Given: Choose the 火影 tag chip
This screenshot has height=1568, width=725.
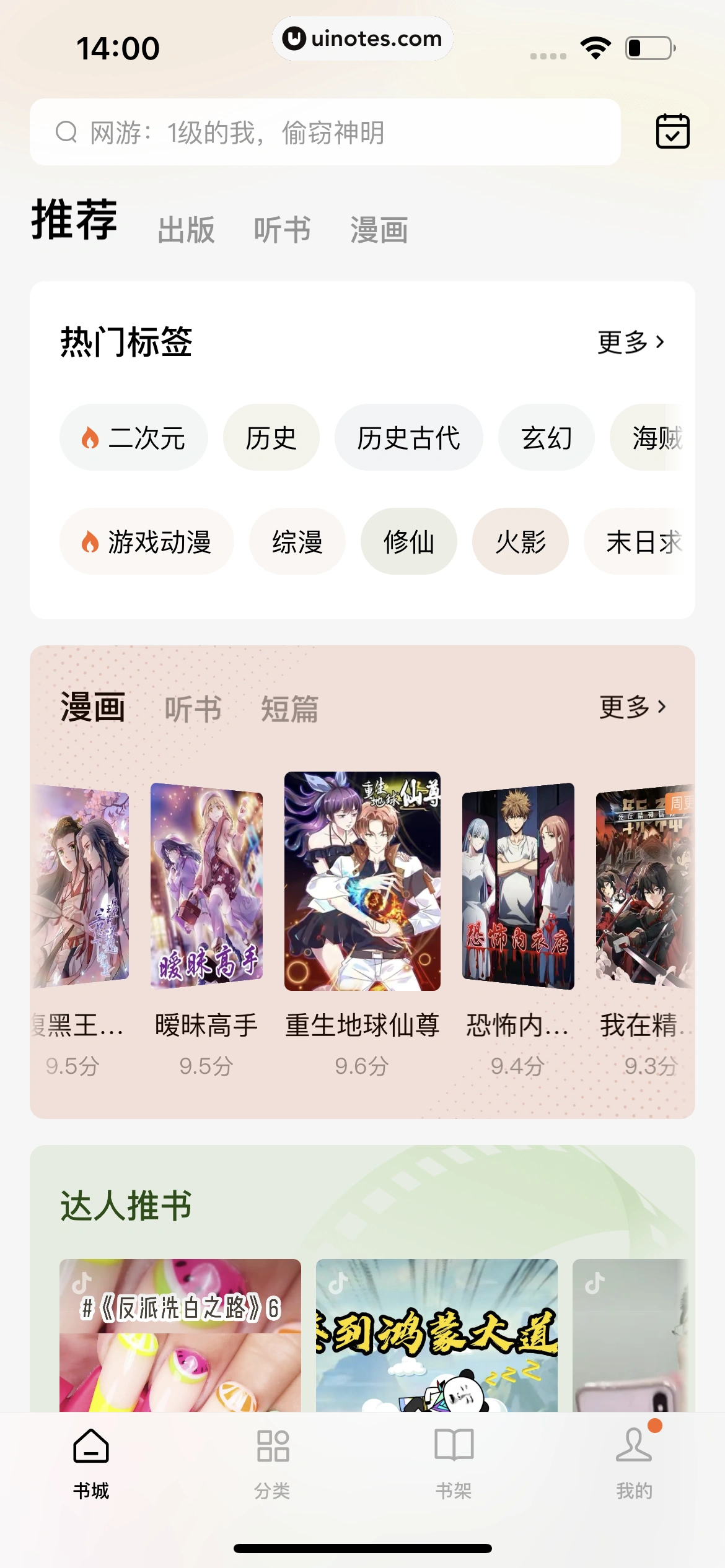Looking at the screenshot, I should [x=520, y=542].
